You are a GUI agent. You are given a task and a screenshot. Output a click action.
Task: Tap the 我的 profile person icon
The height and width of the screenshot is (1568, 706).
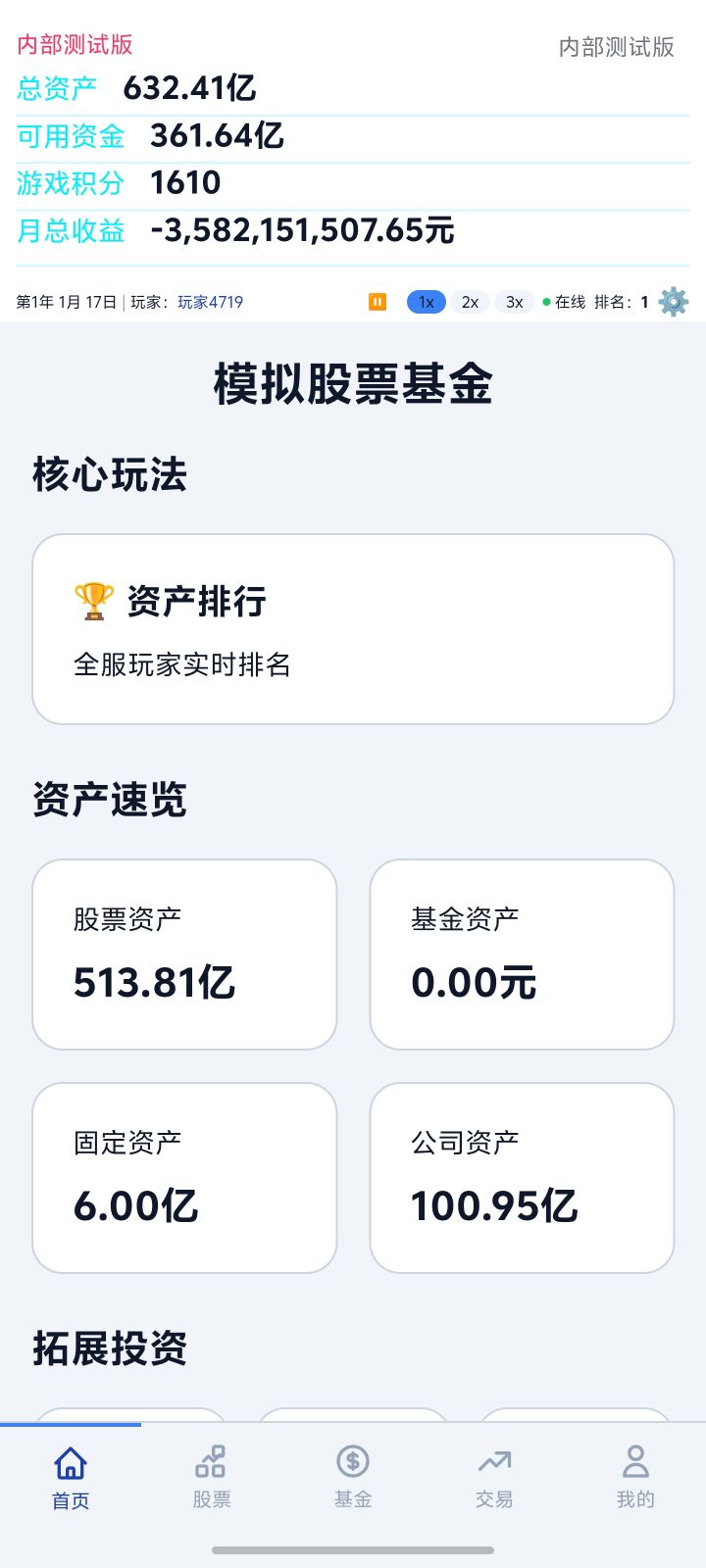coord(635,1460)
